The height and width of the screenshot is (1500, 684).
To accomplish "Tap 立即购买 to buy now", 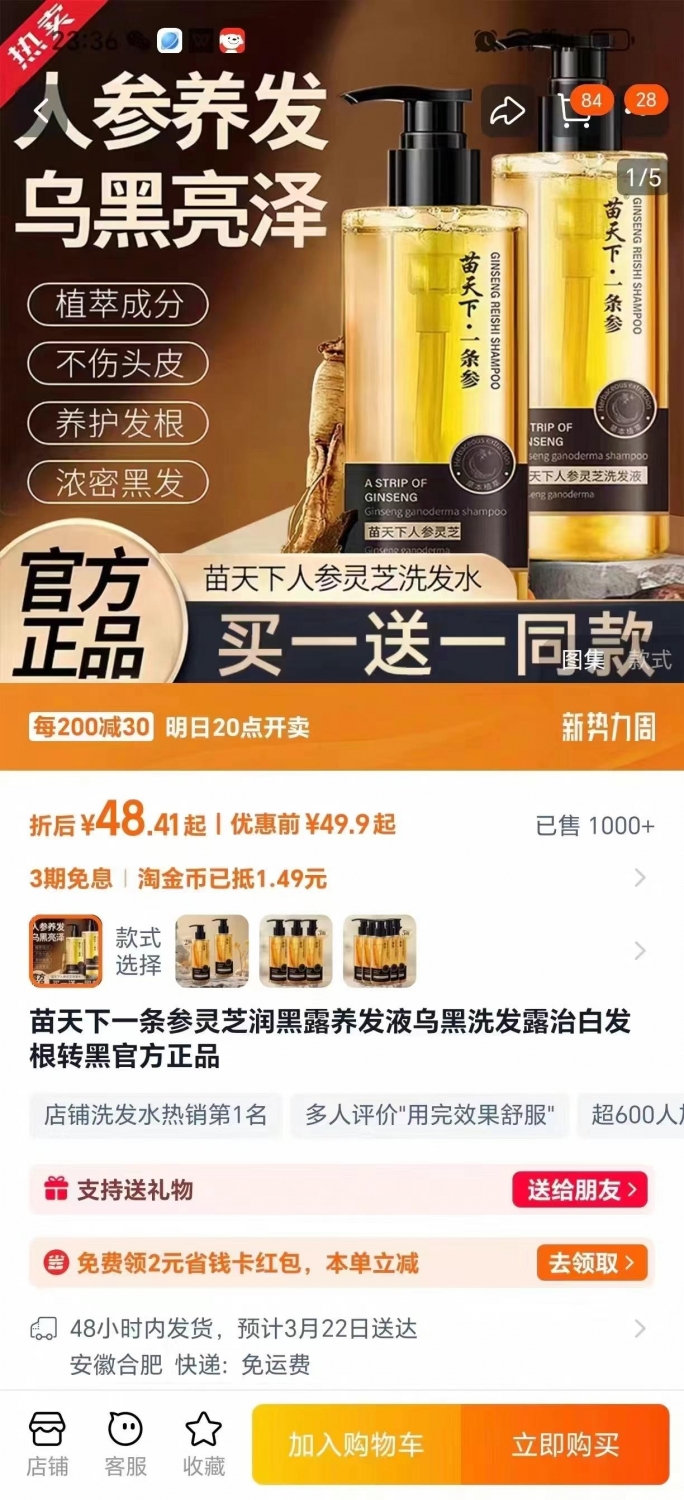I will click(x=565, y=1444).
